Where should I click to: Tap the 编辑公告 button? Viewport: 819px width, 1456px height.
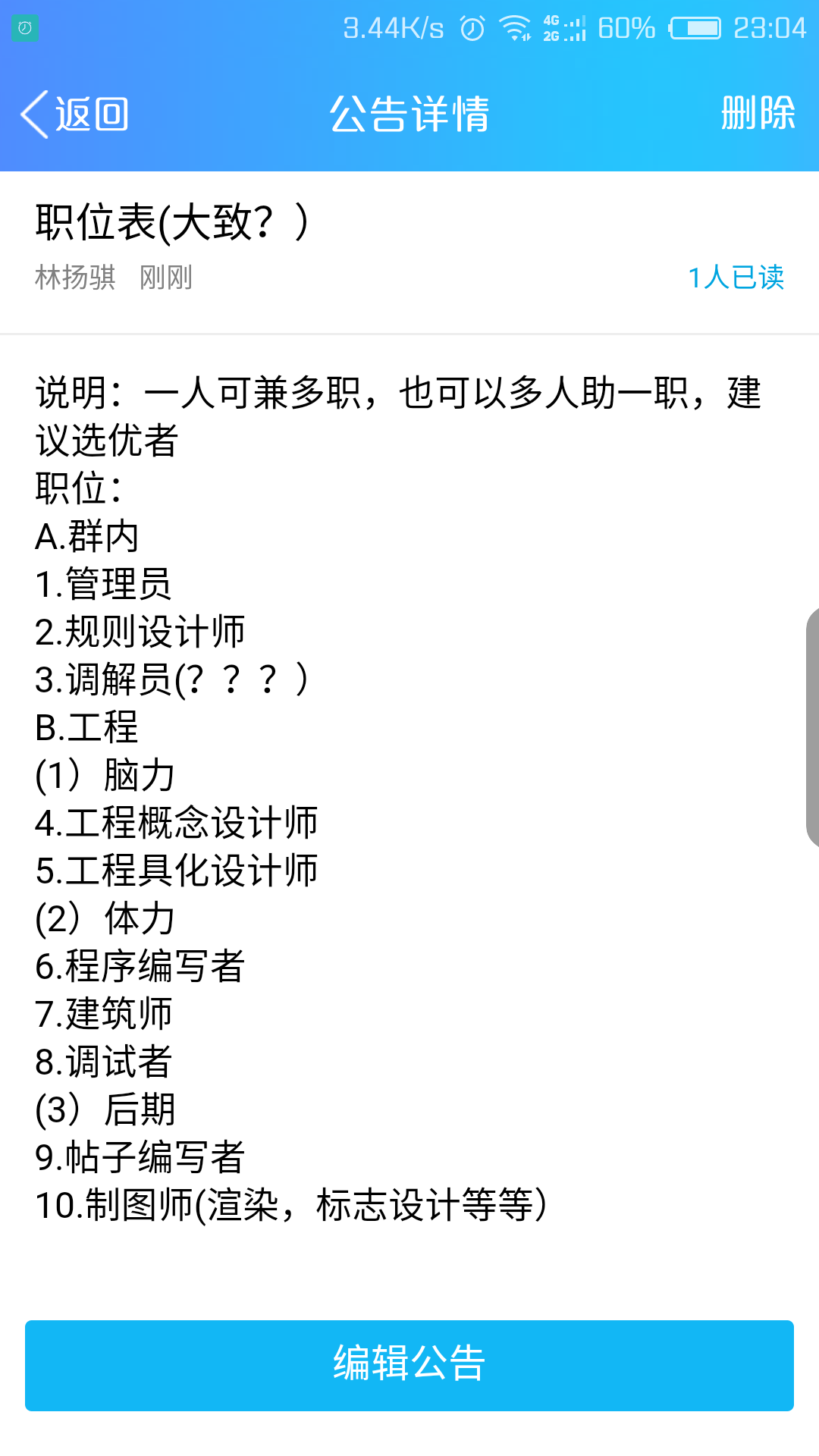[x=409, y=1365]
